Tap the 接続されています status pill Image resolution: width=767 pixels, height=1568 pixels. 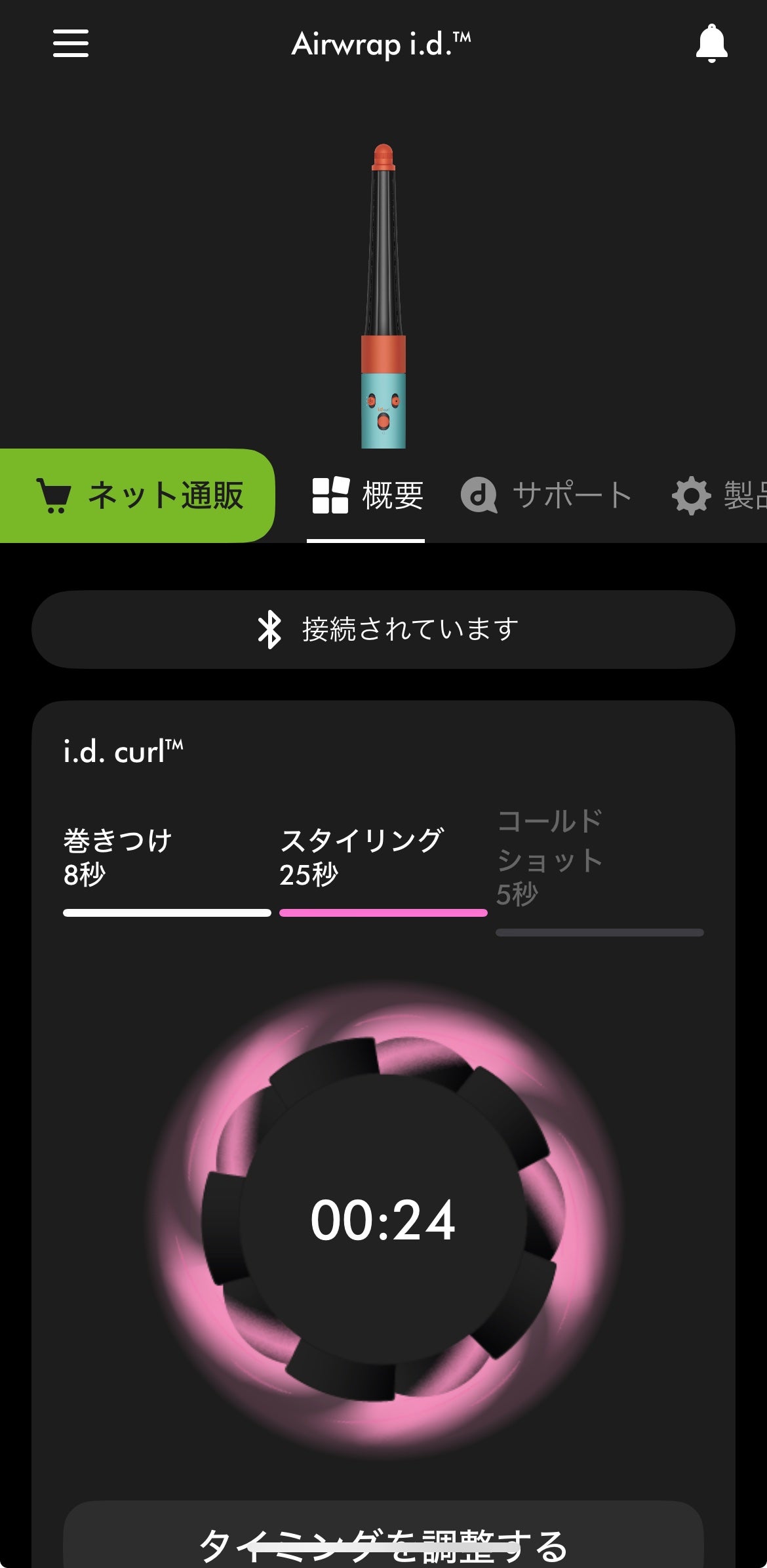coord(383,628)
